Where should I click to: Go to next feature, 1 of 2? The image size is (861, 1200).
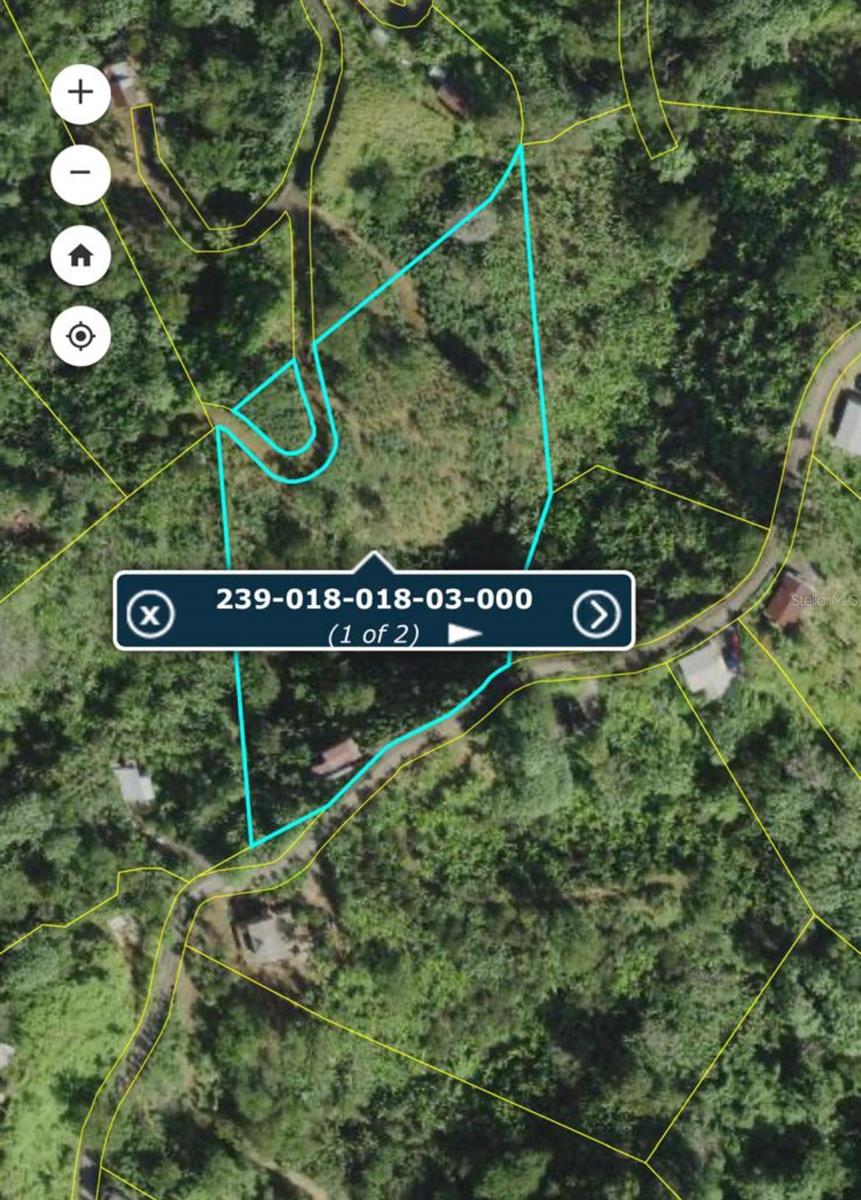coord(464,633)
